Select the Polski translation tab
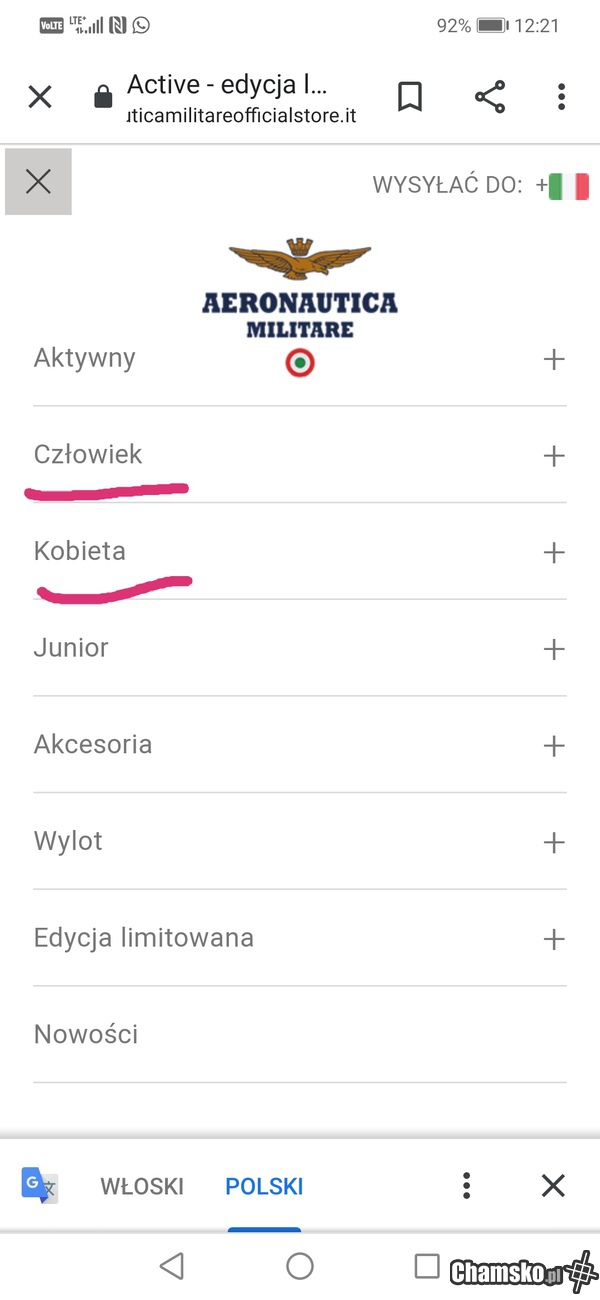The image size is (600, 1300). pos(264,1187)
